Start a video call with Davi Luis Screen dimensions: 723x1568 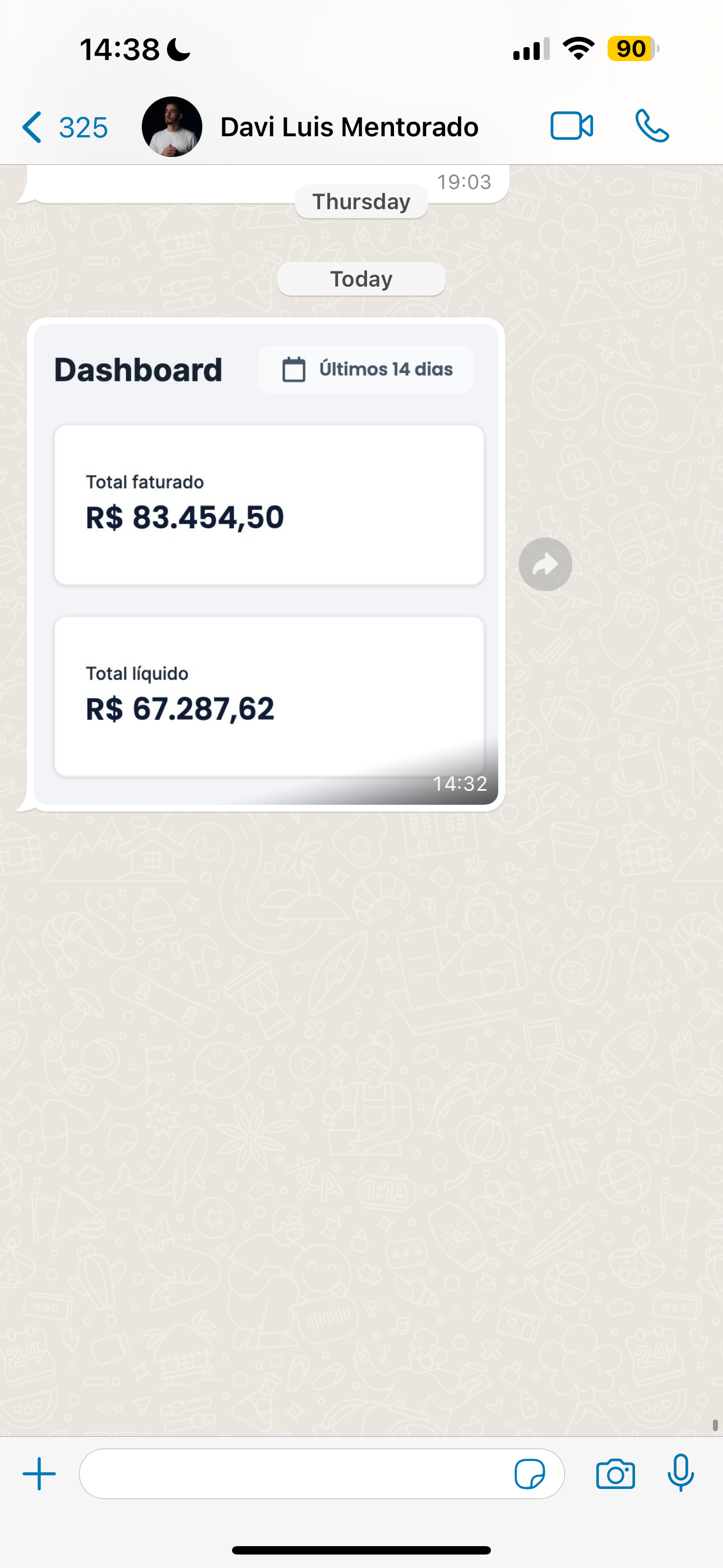pyautogui.click(x=572, y=127)
